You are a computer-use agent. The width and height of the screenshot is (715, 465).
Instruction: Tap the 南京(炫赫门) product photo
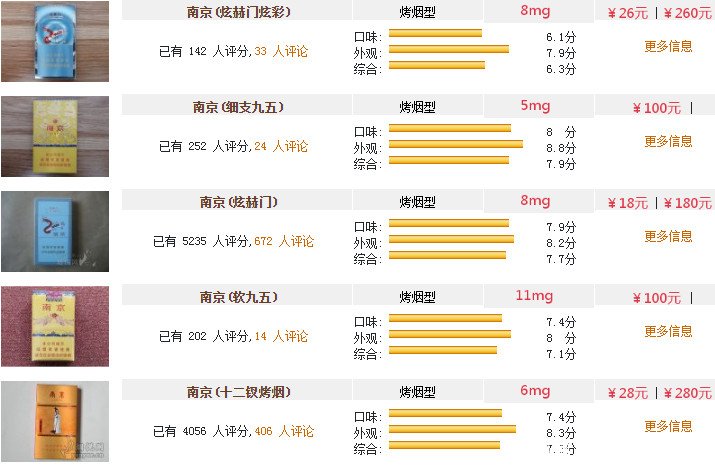click(53, 232)
